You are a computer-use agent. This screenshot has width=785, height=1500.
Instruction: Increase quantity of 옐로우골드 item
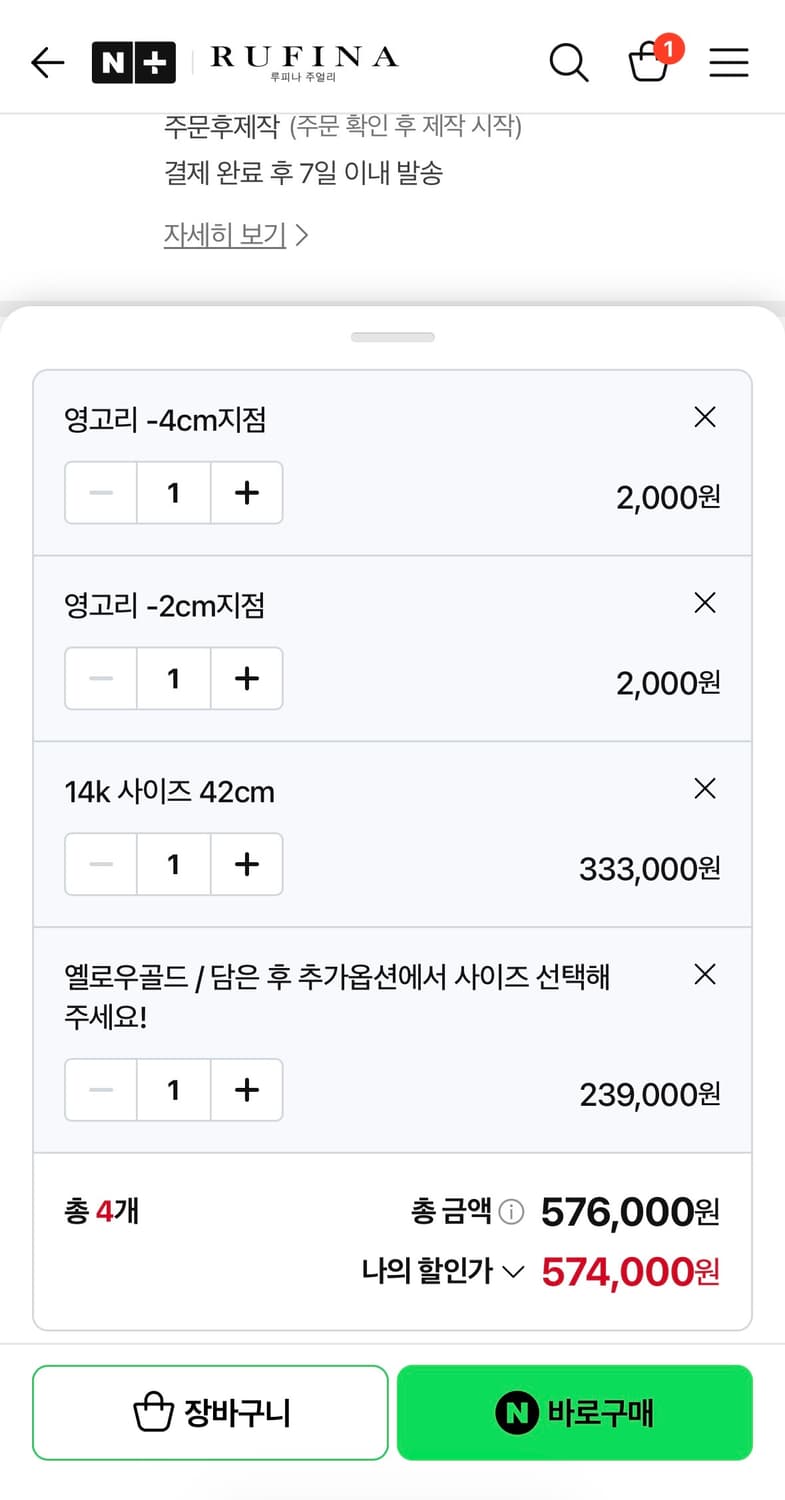click(246, 1090)
